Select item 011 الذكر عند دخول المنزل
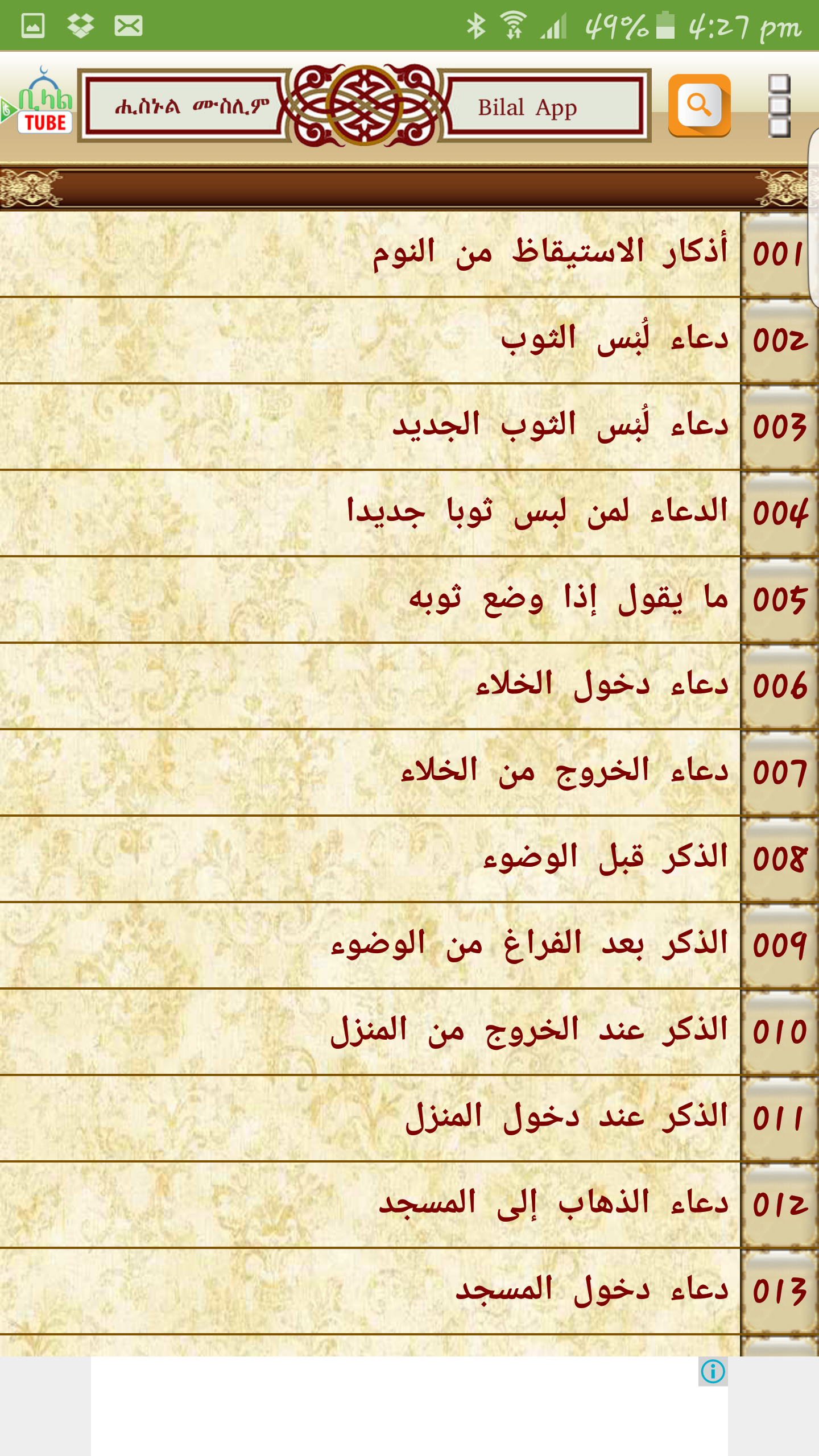The width and height of the screenshot is (819, 1456). coord(409,1118)
